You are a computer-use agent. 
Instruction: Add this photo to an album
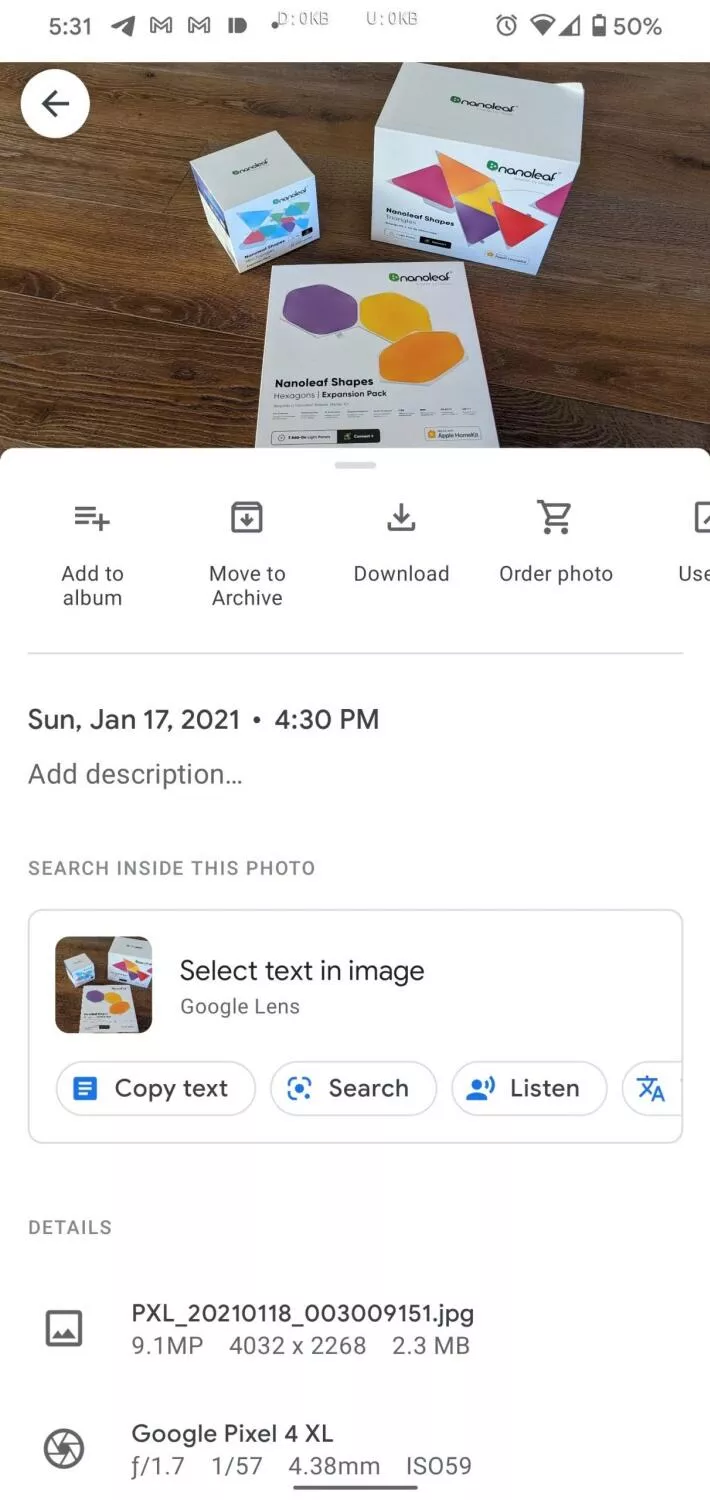(92, 553)
